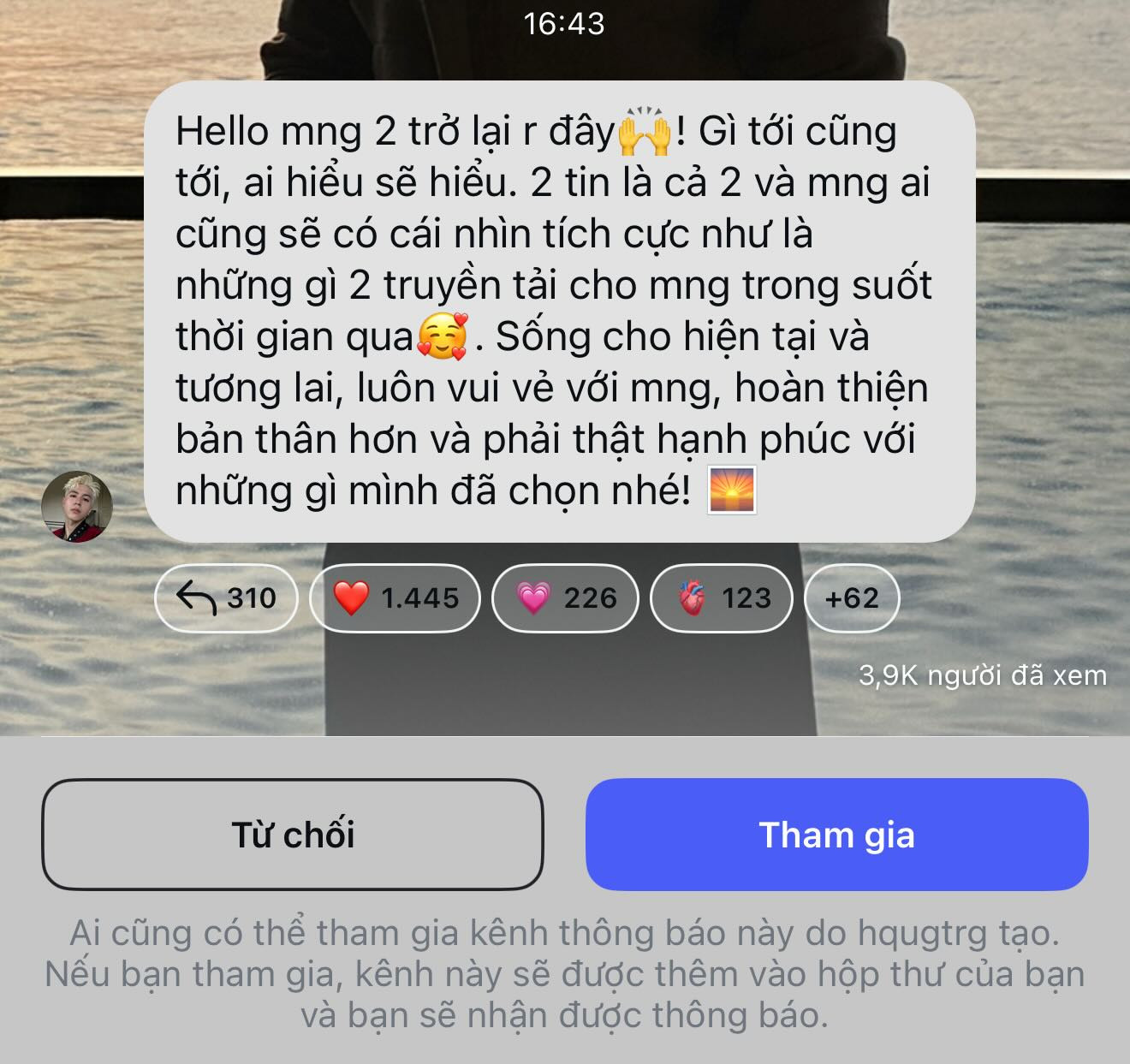Show the +62 more reactions
This screenshot has height=1064, width=1130.
click(852, 597)
